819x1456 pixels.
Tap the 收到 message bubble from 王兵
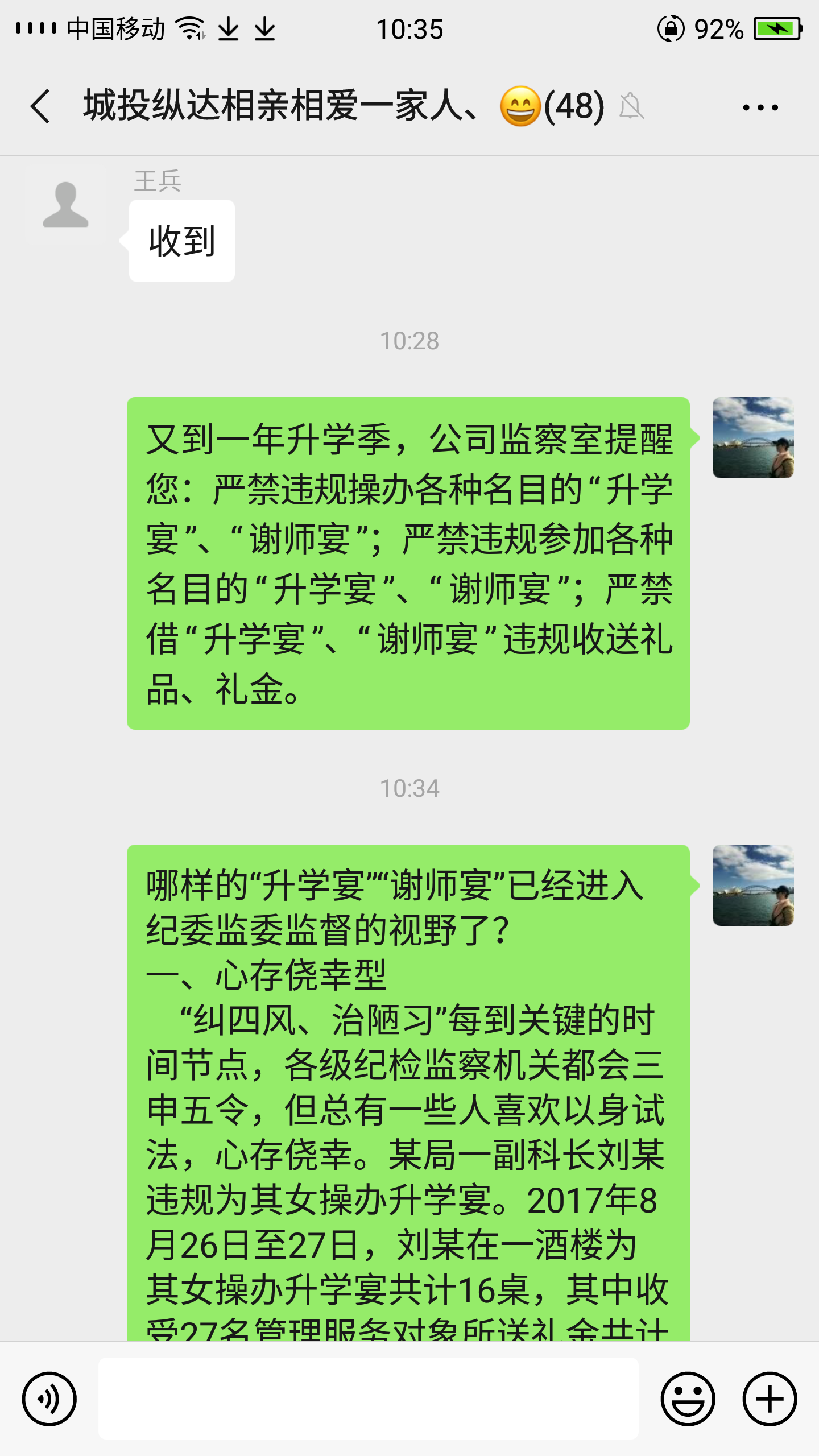pyautogui.click(x=181, y=241)
